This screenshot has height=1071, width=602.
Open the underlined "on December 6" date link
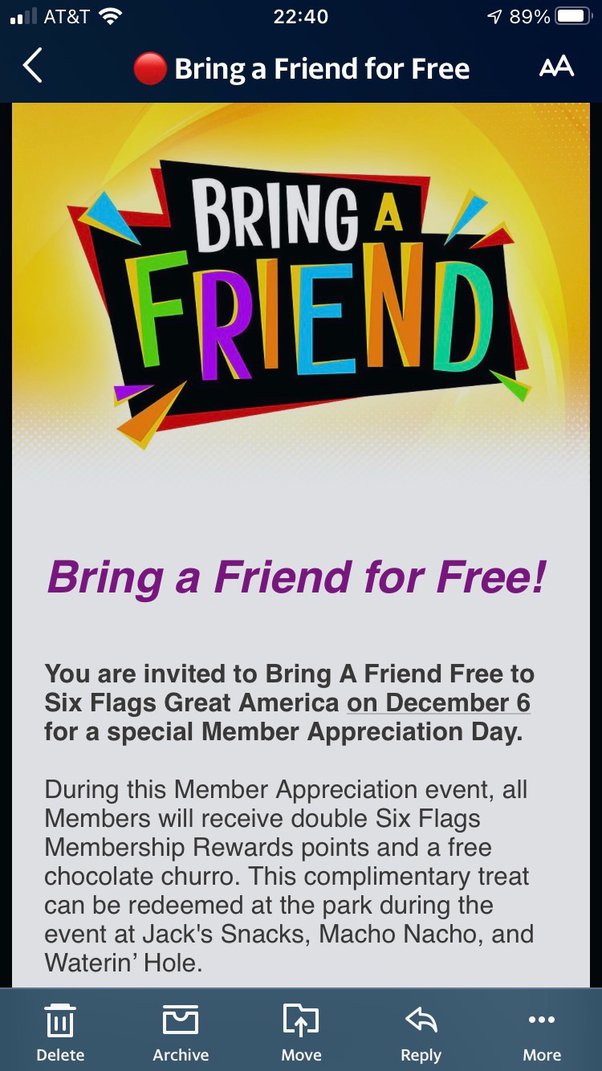click(438, 703)
